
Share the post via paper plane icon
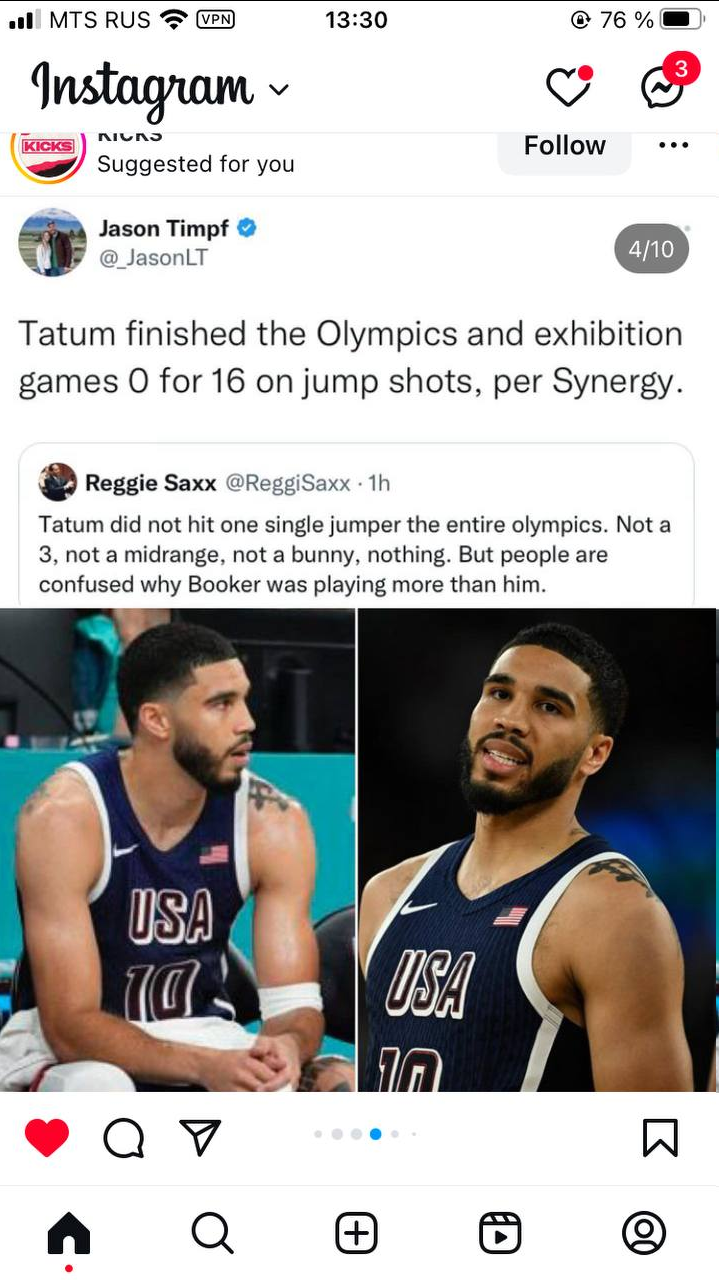pos(199,1137)
